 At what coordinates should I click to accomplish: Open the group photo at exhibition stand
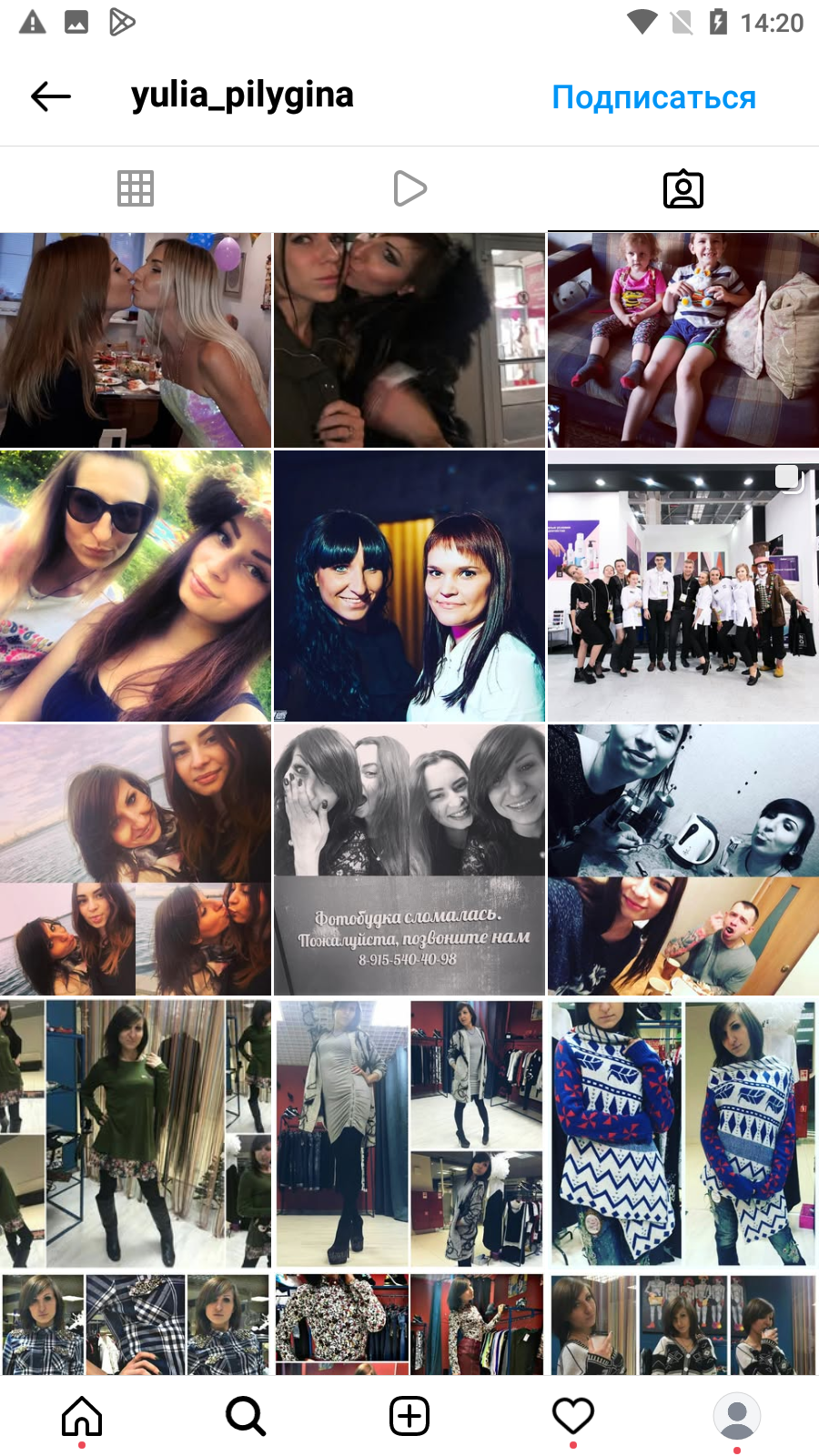683,587
